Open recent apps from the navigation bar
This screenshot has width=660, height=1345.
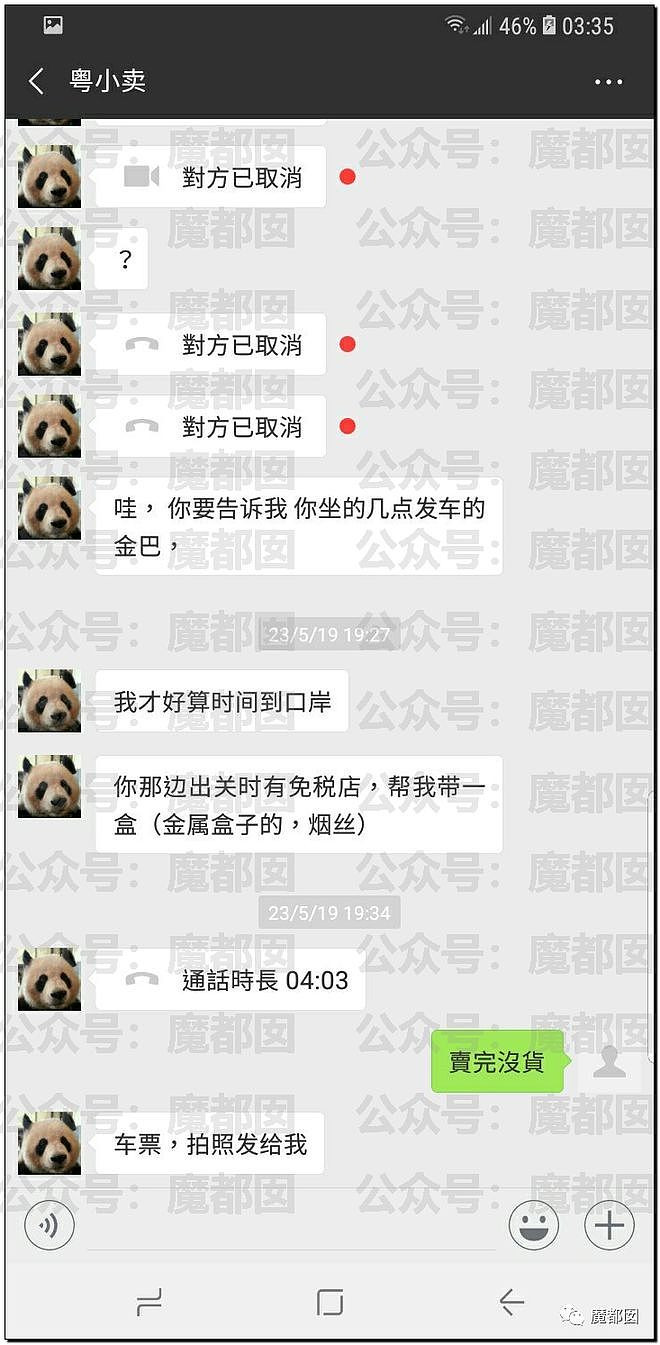[149, 1301]
